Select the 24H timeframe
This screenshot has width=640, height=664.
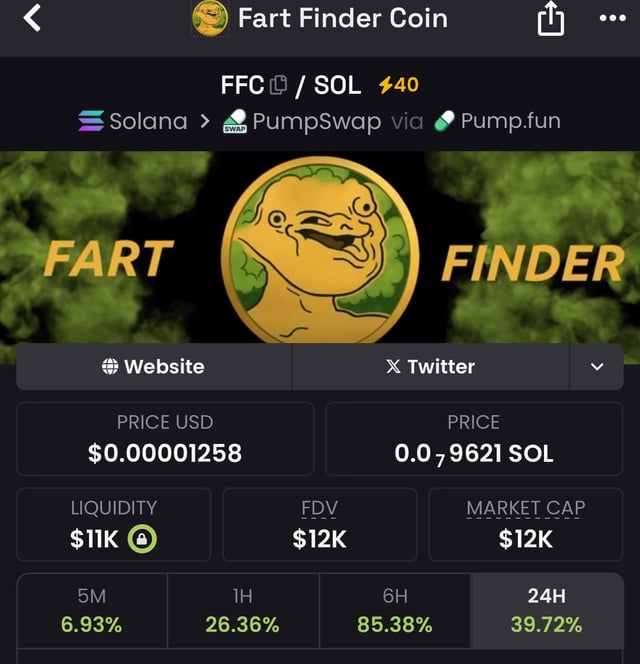tap(546, 610)
